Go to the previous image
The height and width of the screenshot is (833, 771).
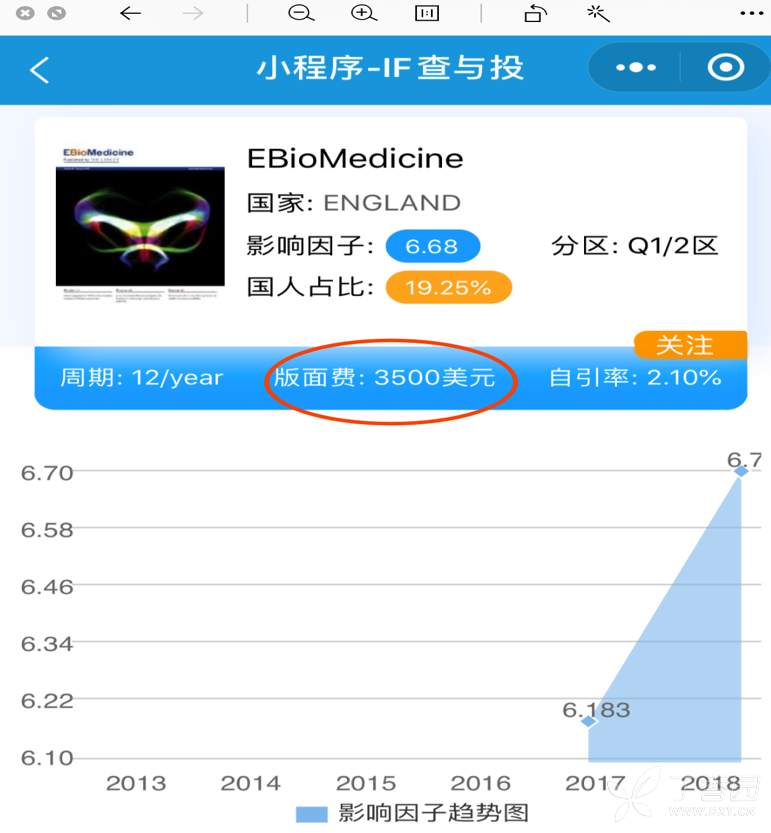tap(130, 14)
